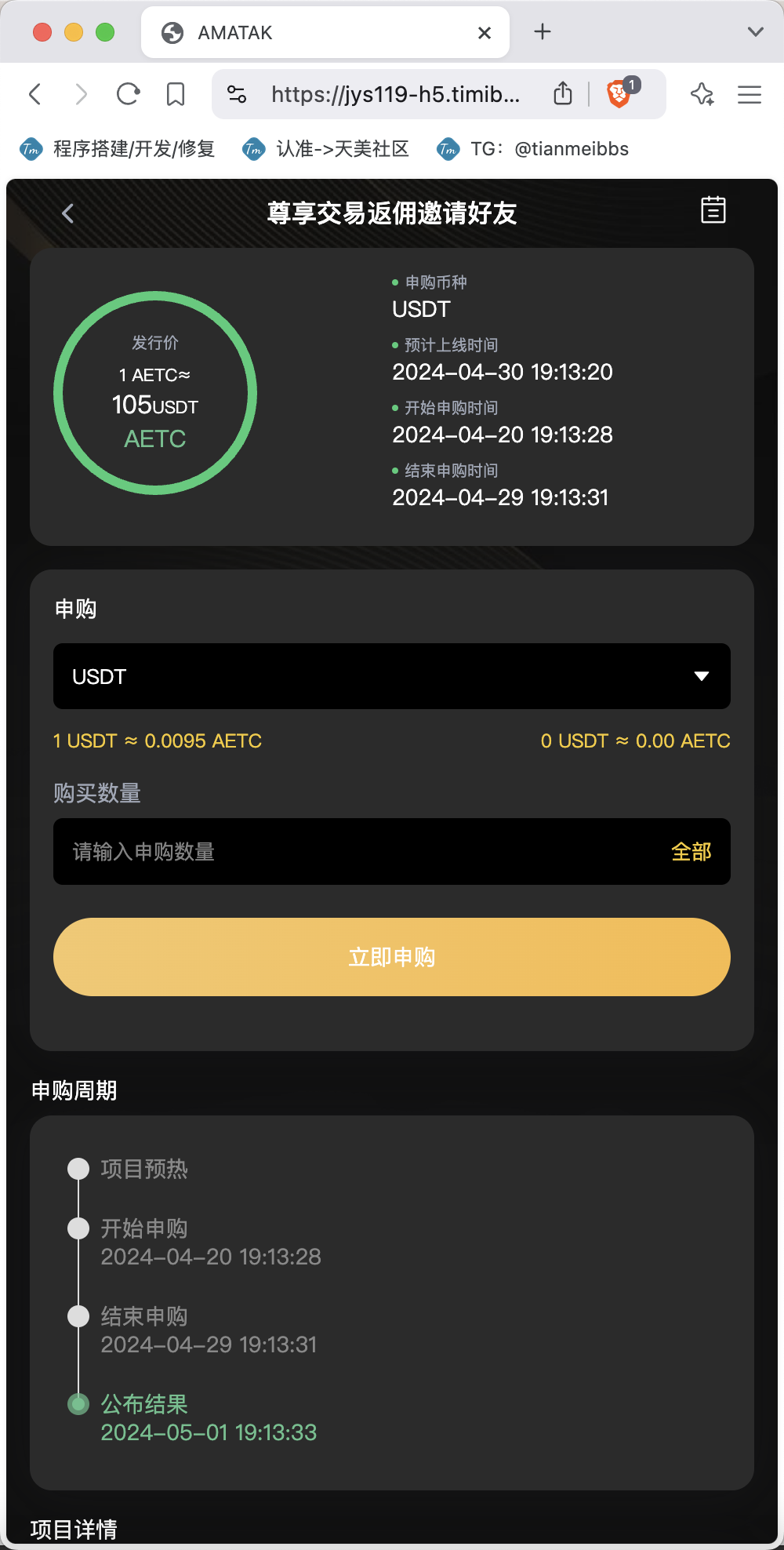Open a new browser tab
This screenshot has width=784, height=1550.
(x=543, y=32)
